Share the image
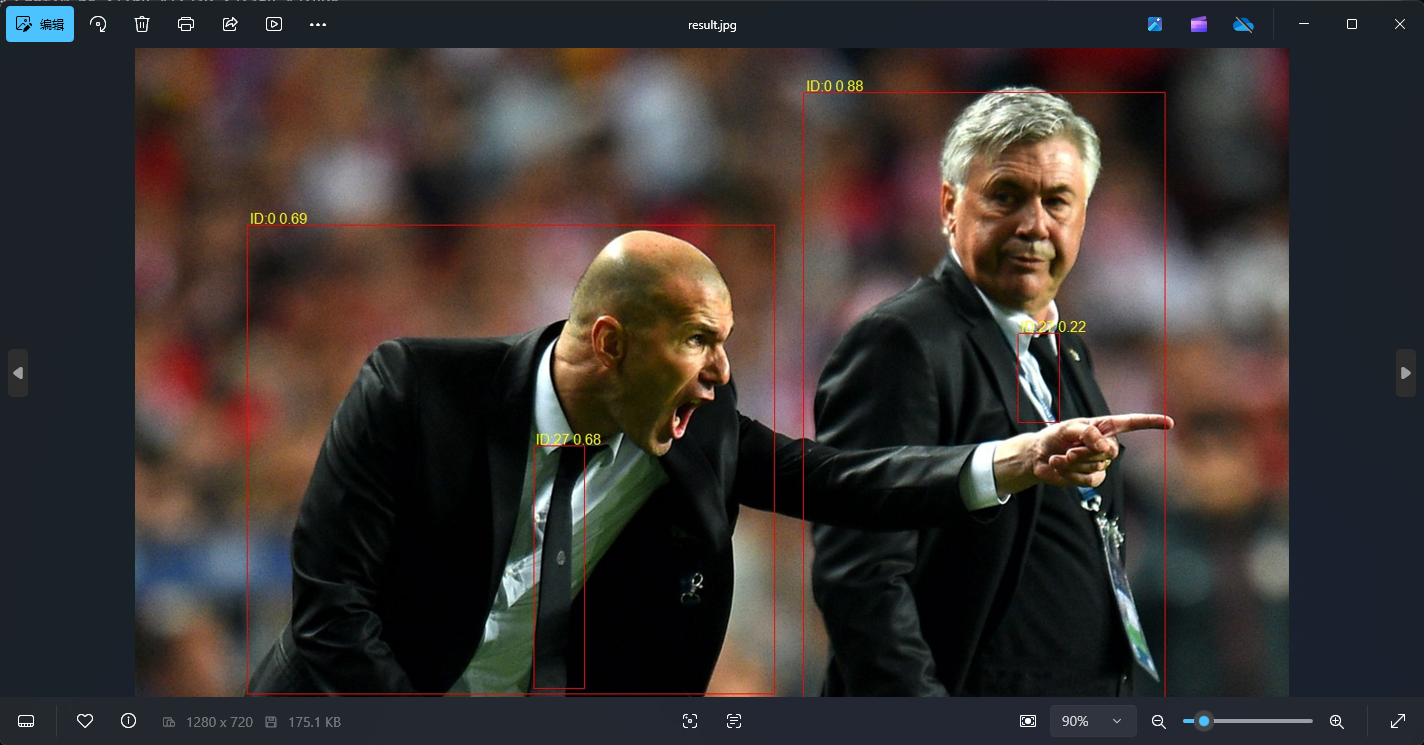 click(230, 24)
